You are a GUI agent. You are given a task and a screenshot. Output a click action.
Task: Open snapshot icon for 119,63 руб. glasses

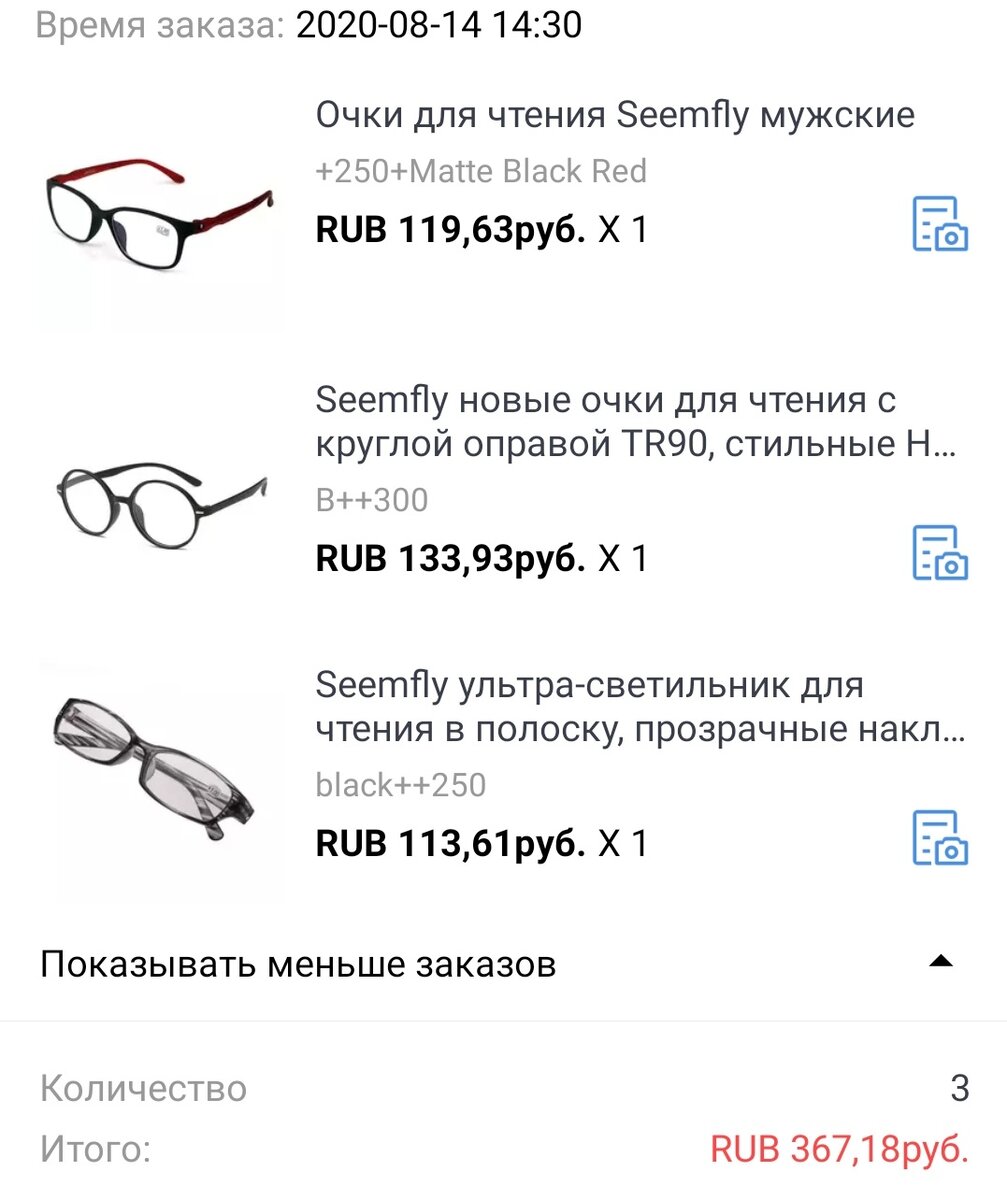[939, 224]
